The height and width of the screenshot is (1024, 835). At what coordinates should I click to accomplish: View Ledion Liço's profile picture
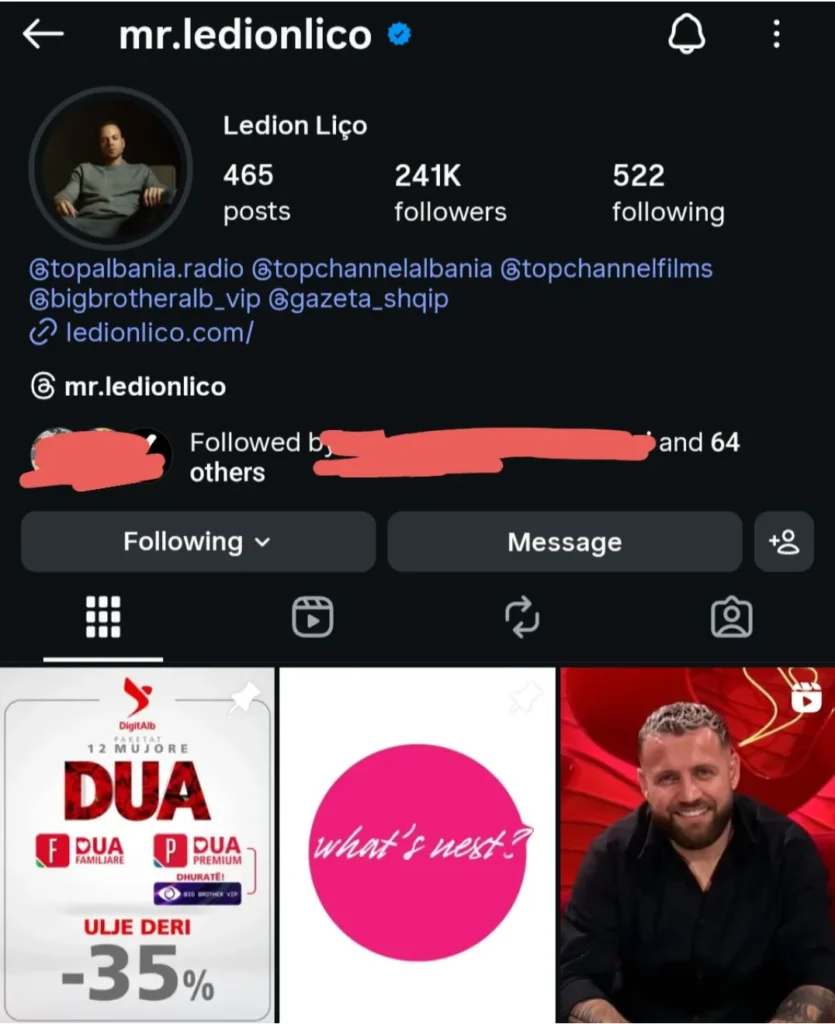(x=110, y=167)
